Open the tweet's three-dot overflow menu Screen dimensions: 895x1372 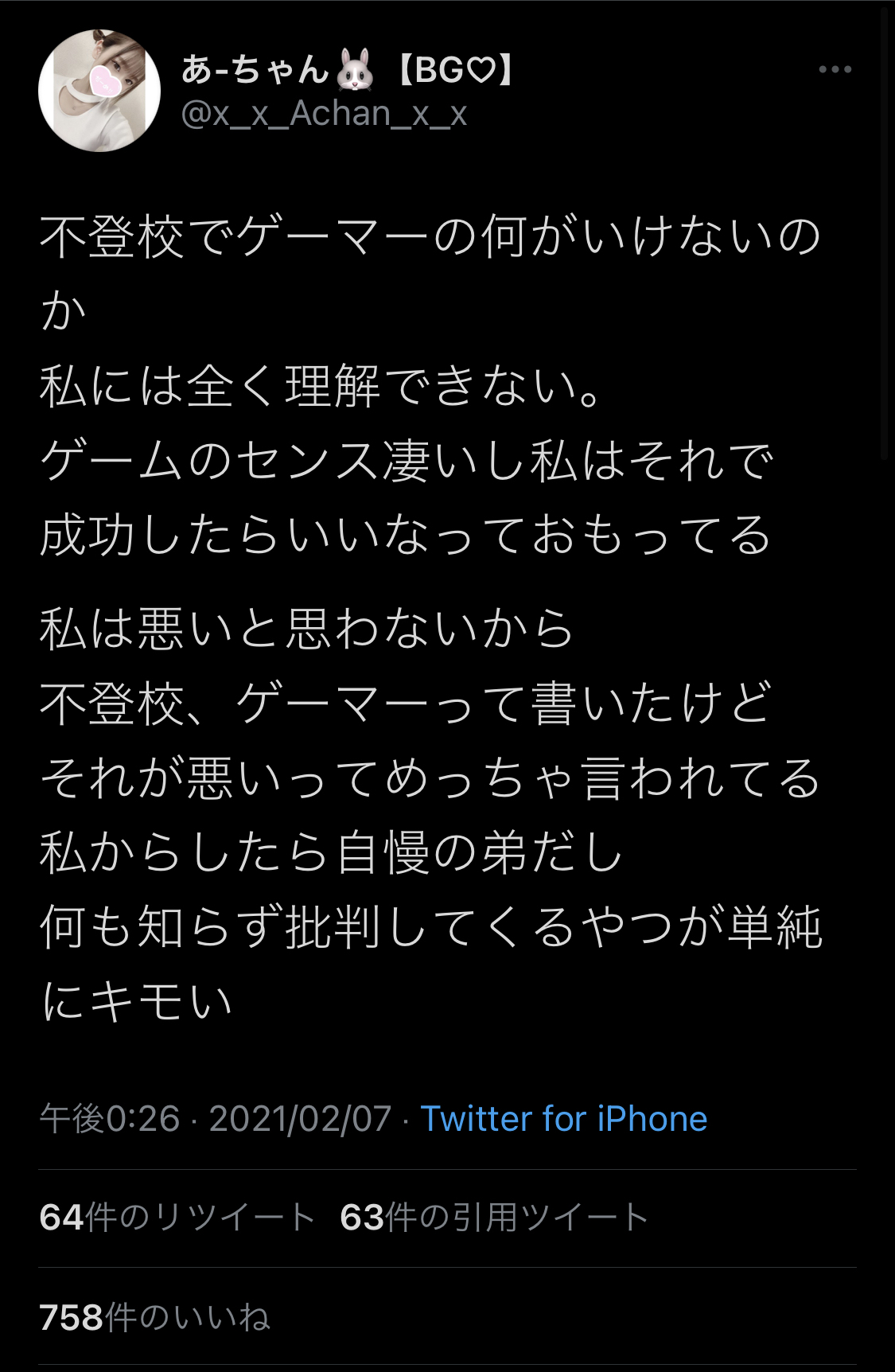pyautogui.click(x=835, y=70)
